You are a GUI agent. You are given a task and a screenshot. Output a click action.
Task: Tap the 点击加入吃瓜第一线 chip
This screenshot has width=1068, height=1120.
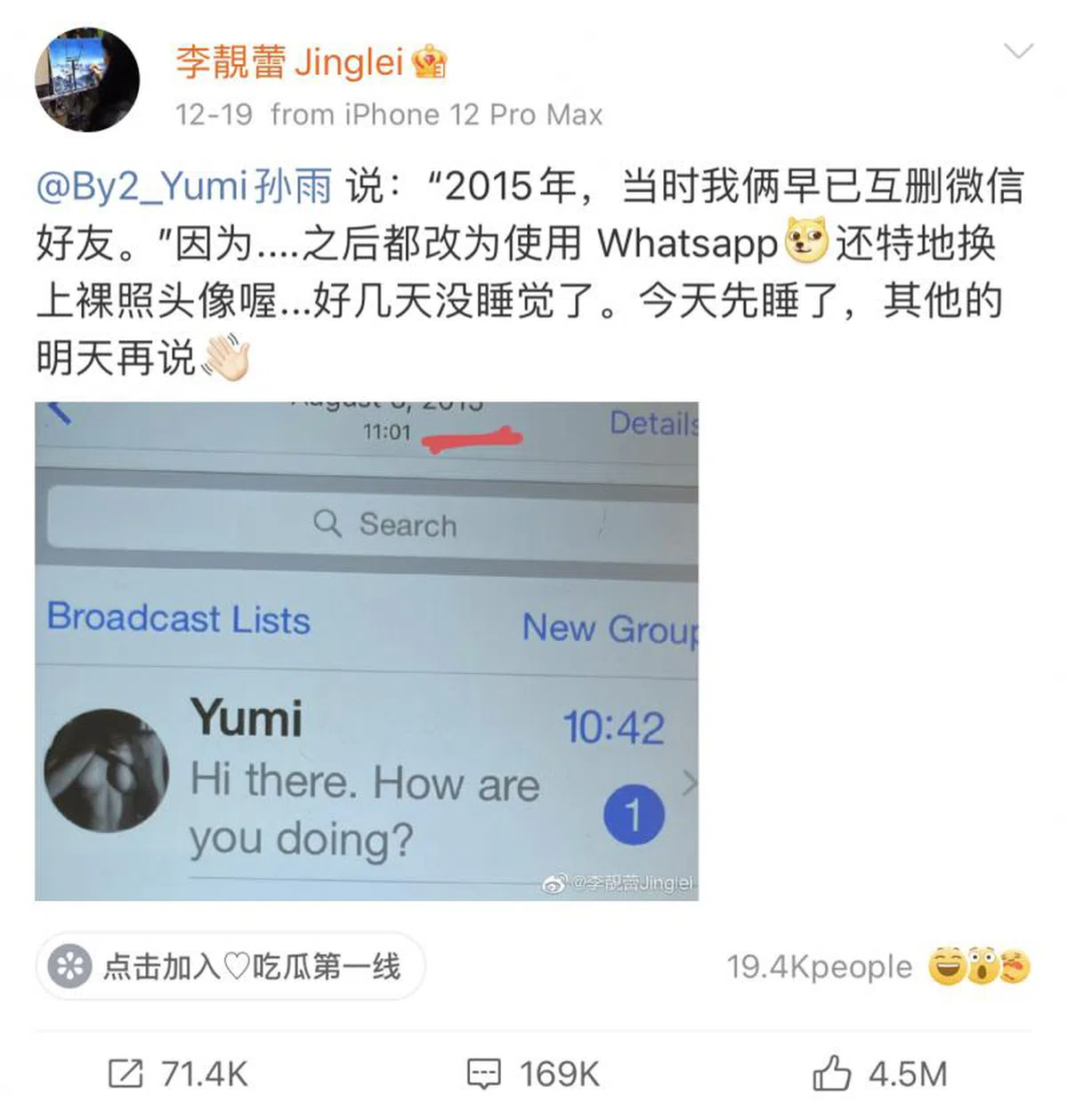[231, 966]
